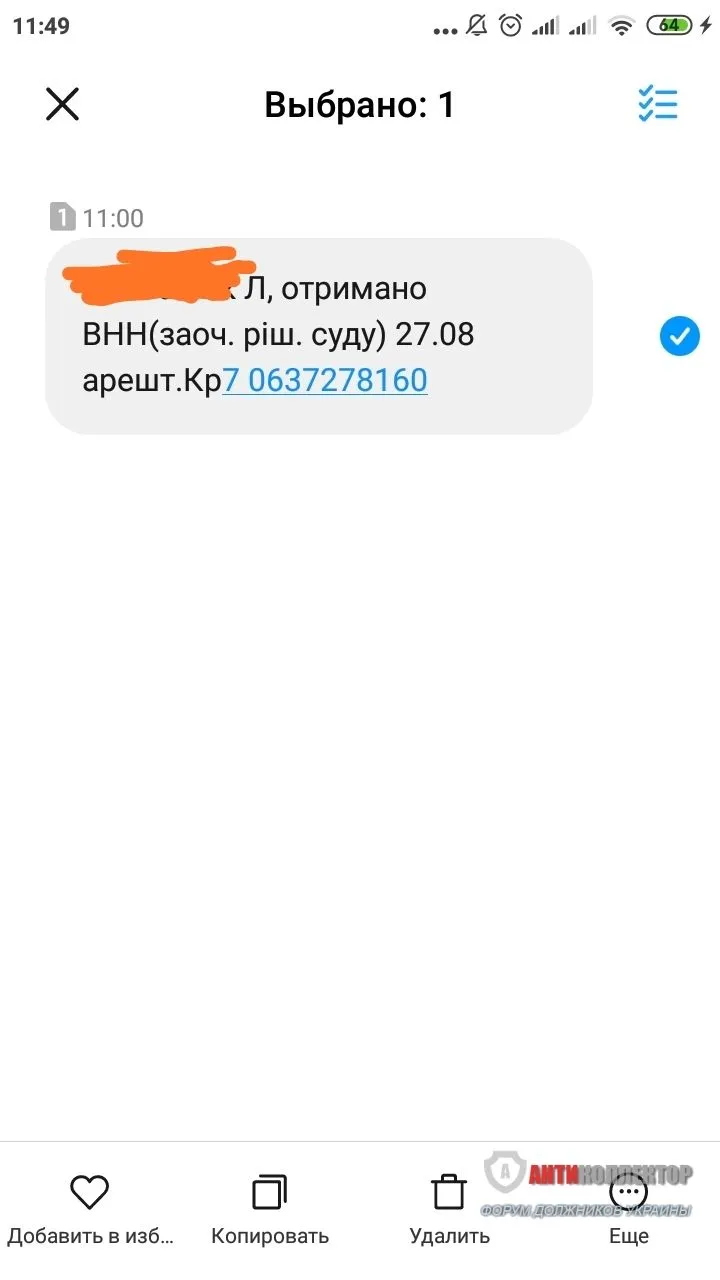Select all messages with the checklist icon
The width and height of the screenshot is (720, 1280).
point(658,104)
